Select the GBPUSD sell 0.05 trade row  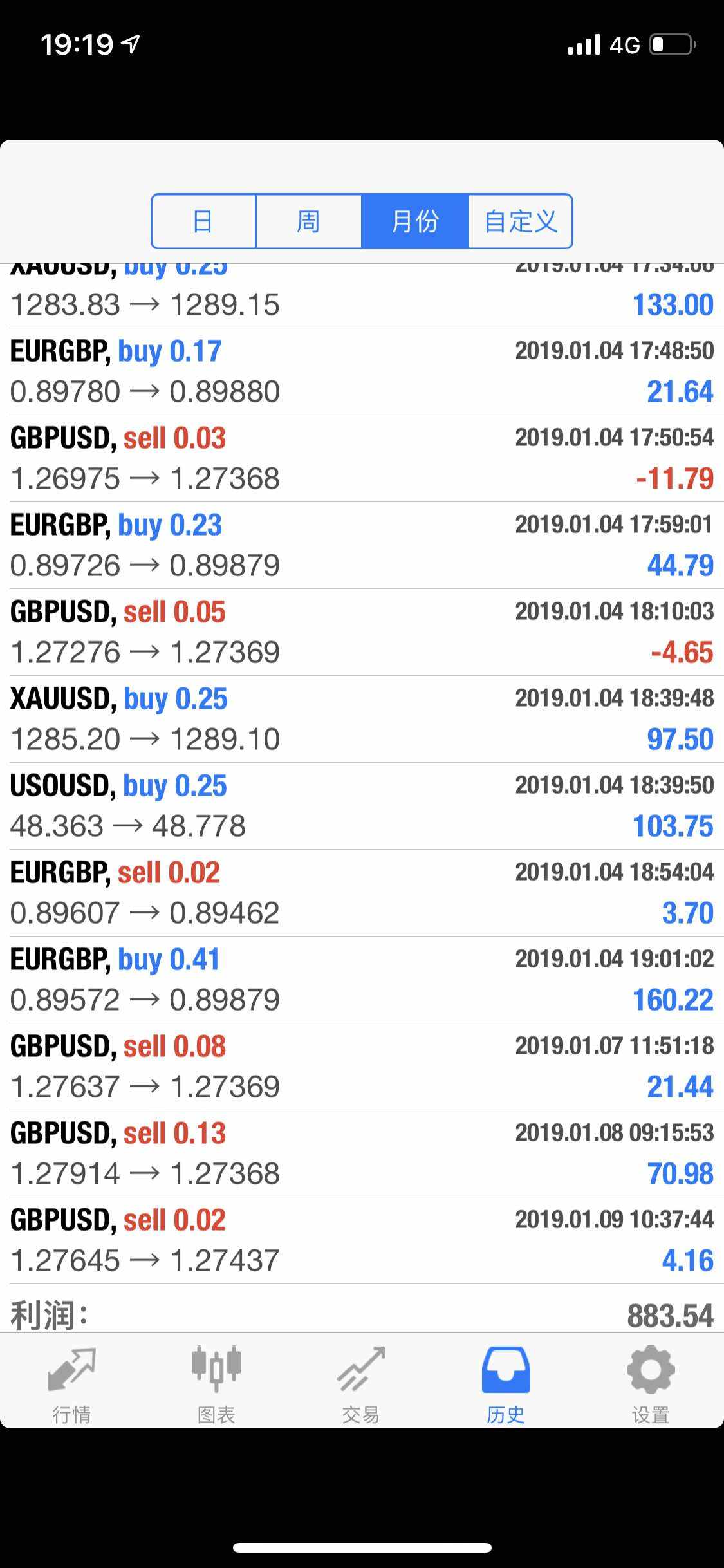tap(362, 632)
